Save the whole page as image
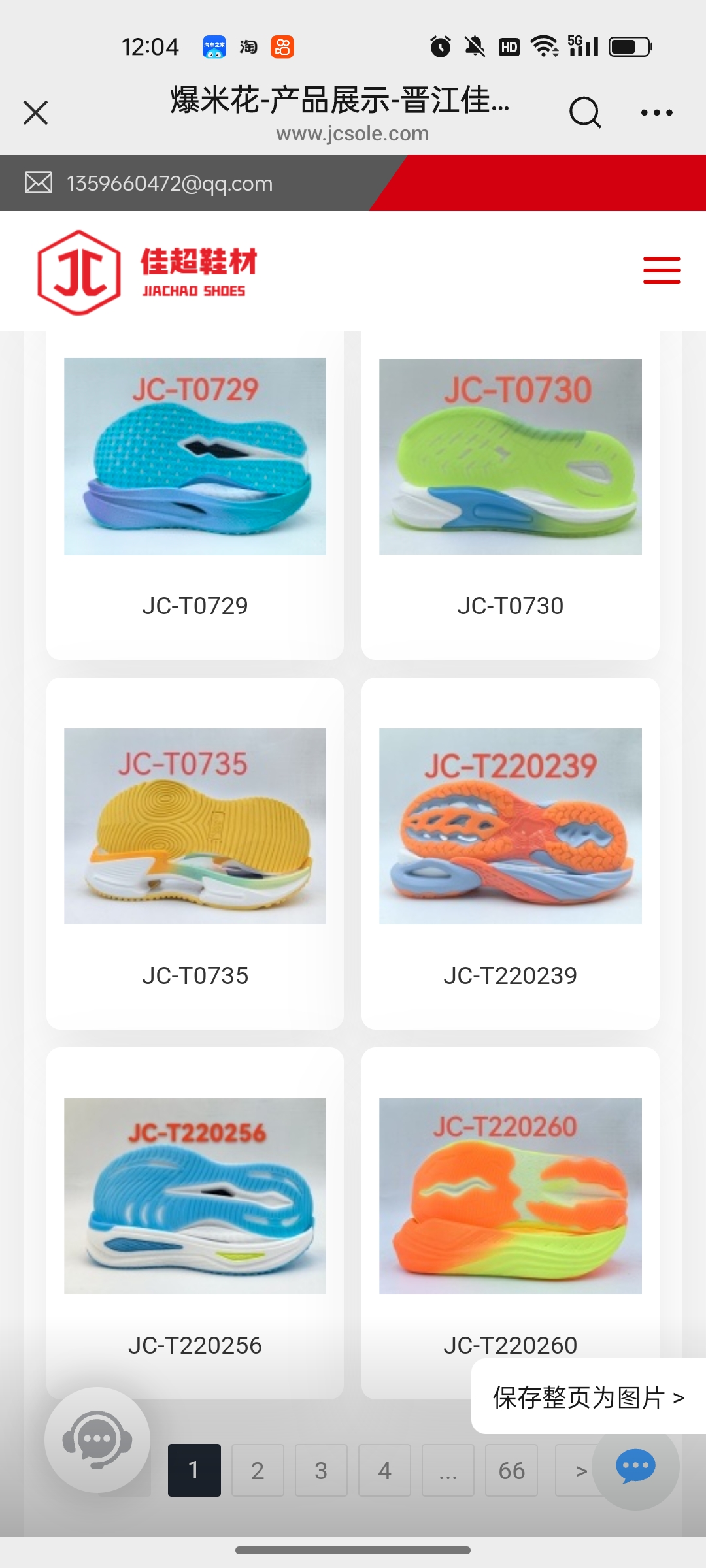Screen dimensions: 706x1568 click(588, 1397)
